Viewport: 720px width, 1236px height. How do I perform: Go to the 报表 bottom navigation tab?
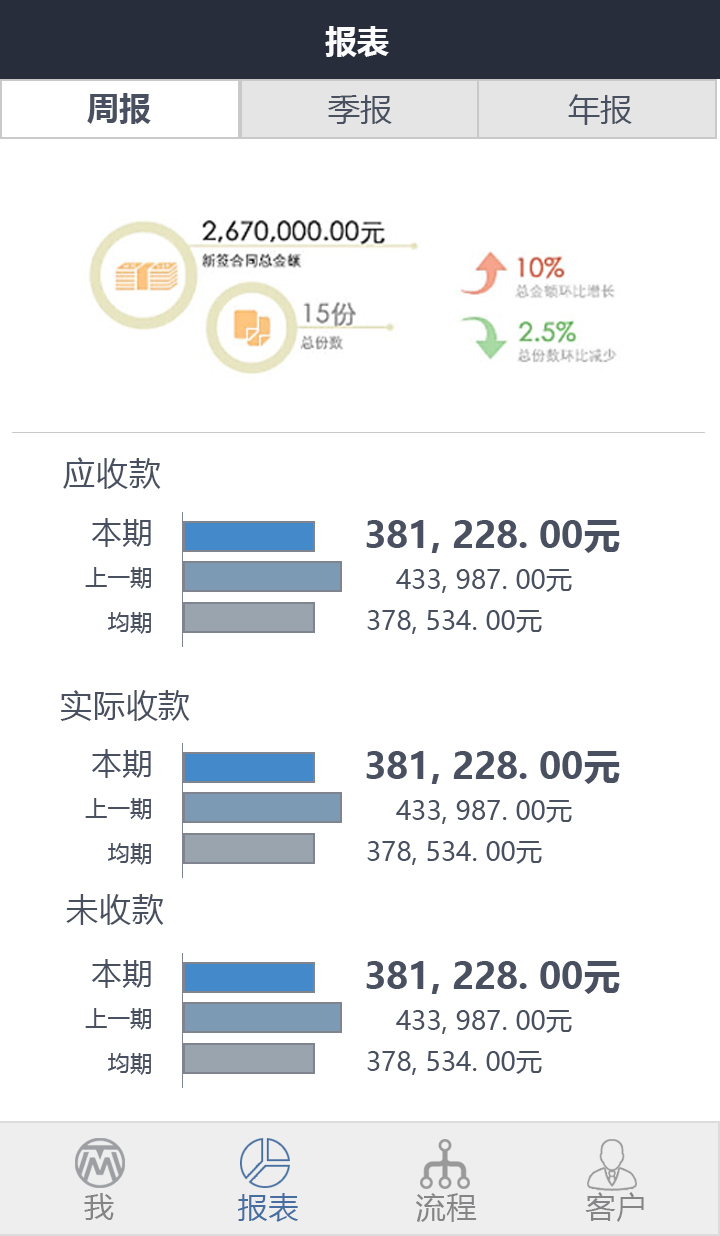click(x=266, y=1180)
